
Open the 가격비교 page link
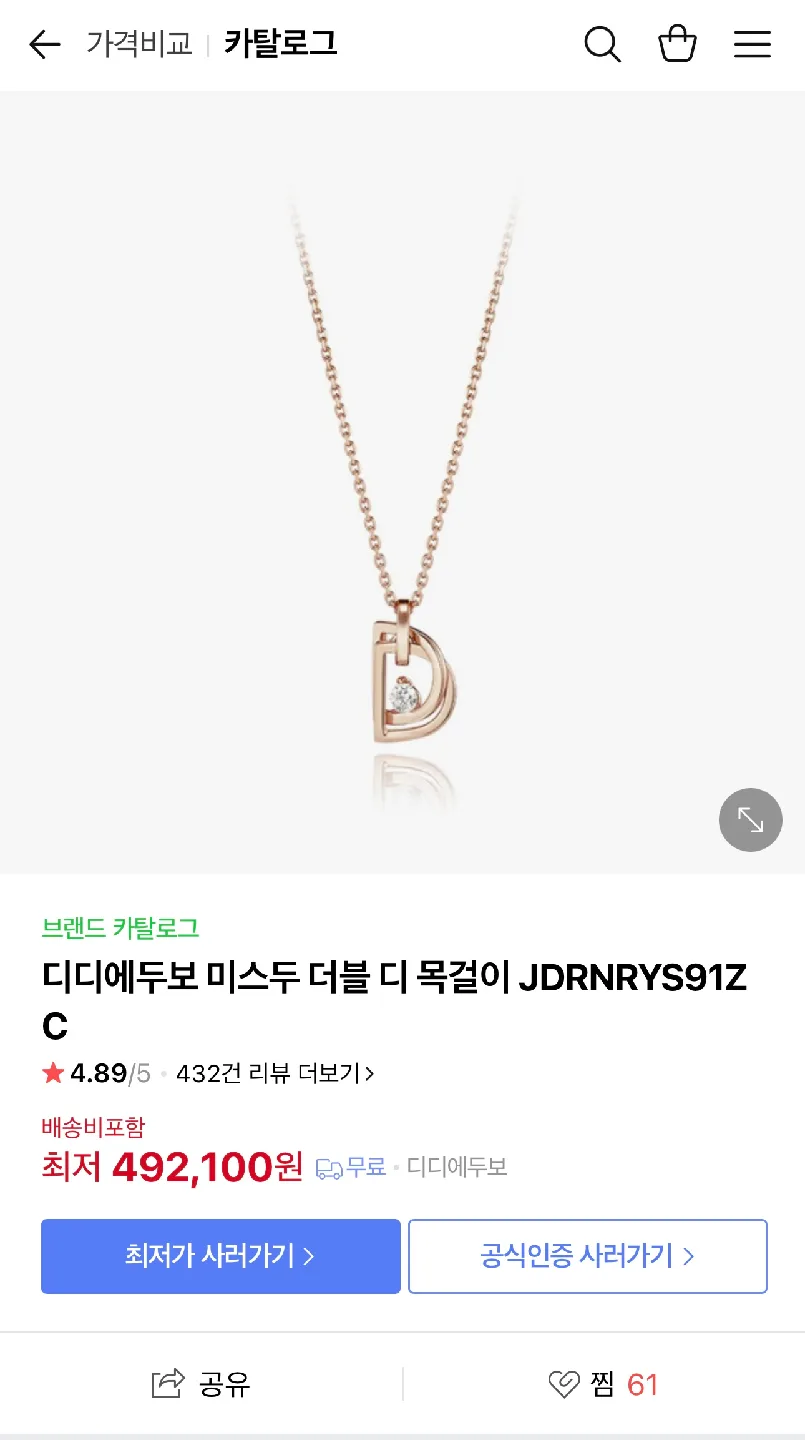click(x=139, y=44)
